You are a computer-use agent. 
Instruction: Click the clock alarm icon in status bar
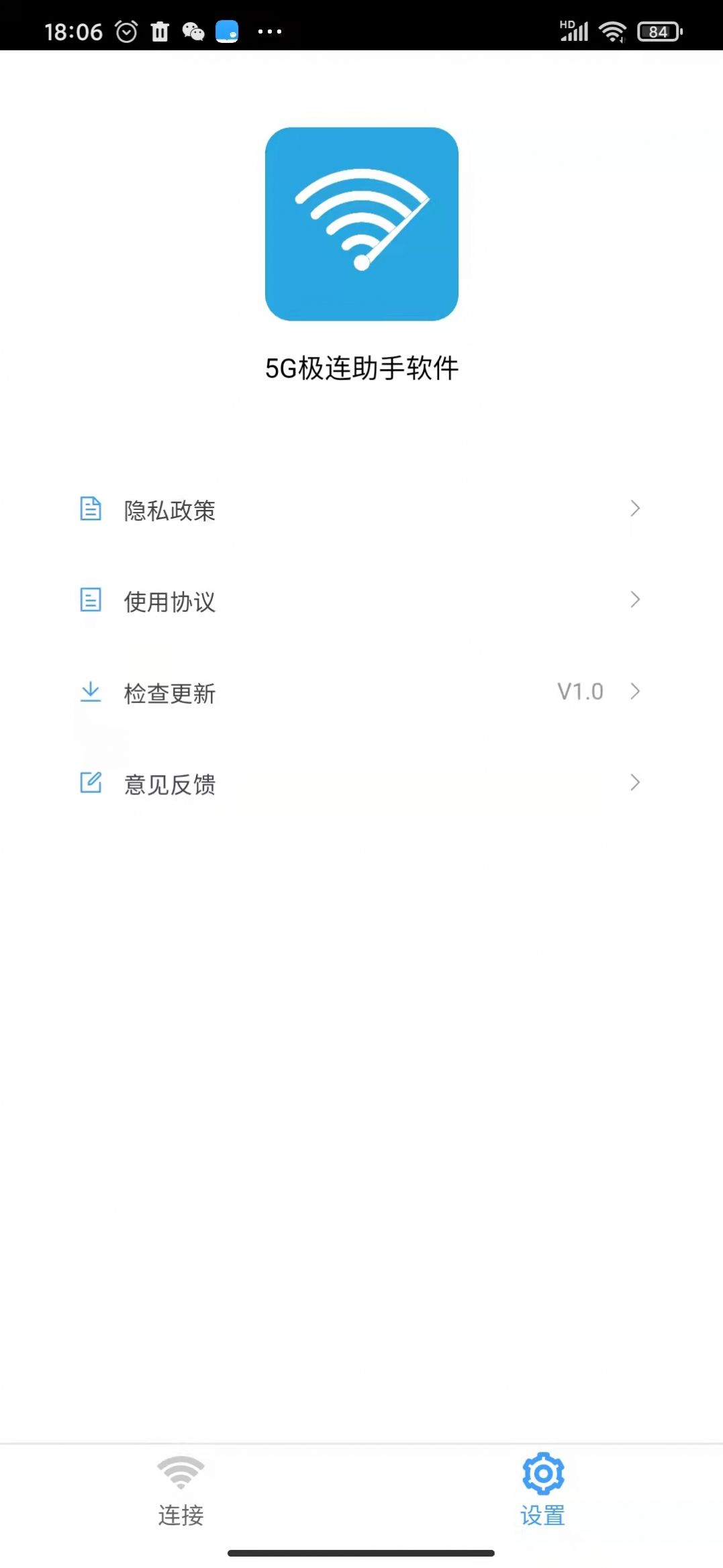124,31
